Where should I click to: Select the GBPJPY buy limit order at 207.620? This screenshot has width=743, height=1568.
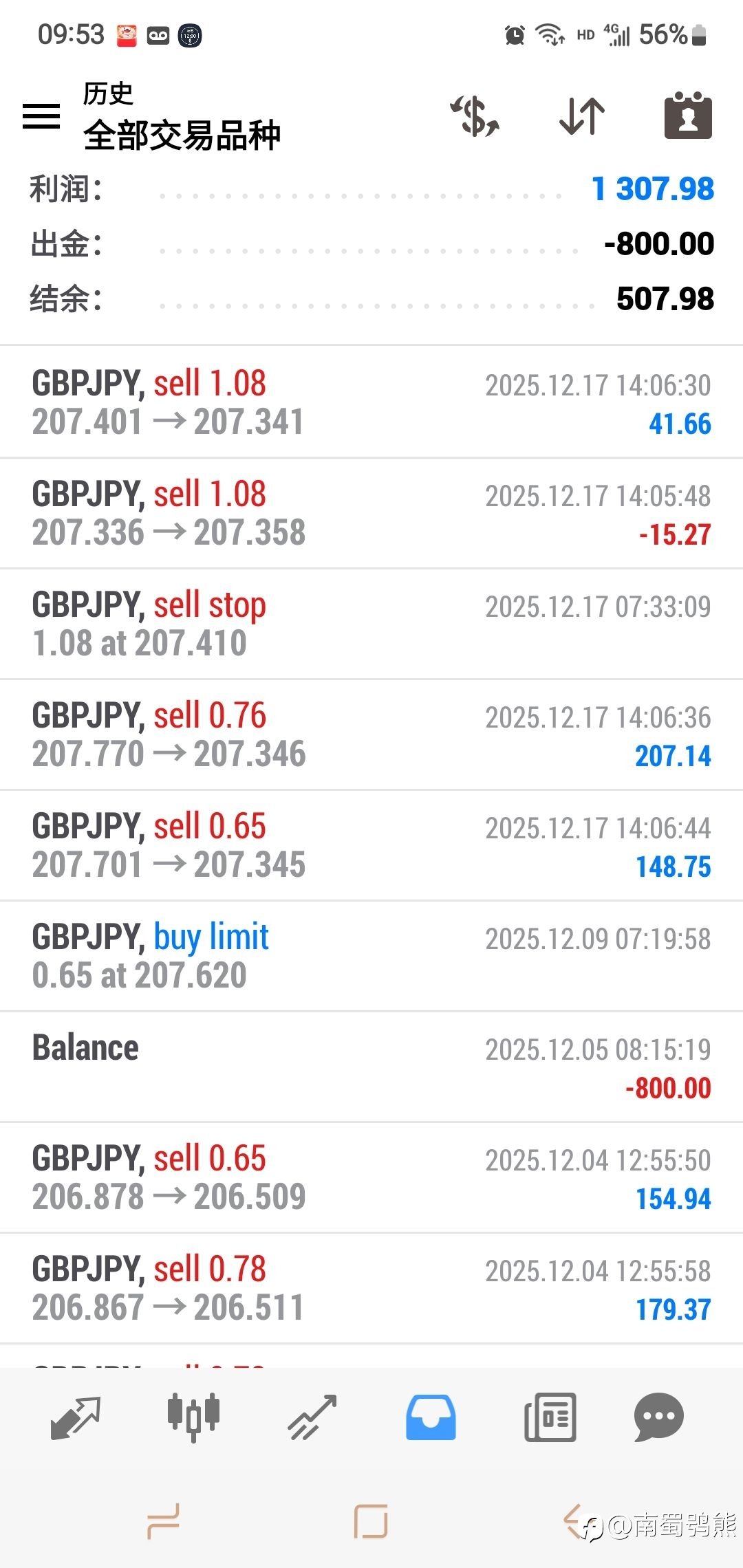[x=371, y=956]
